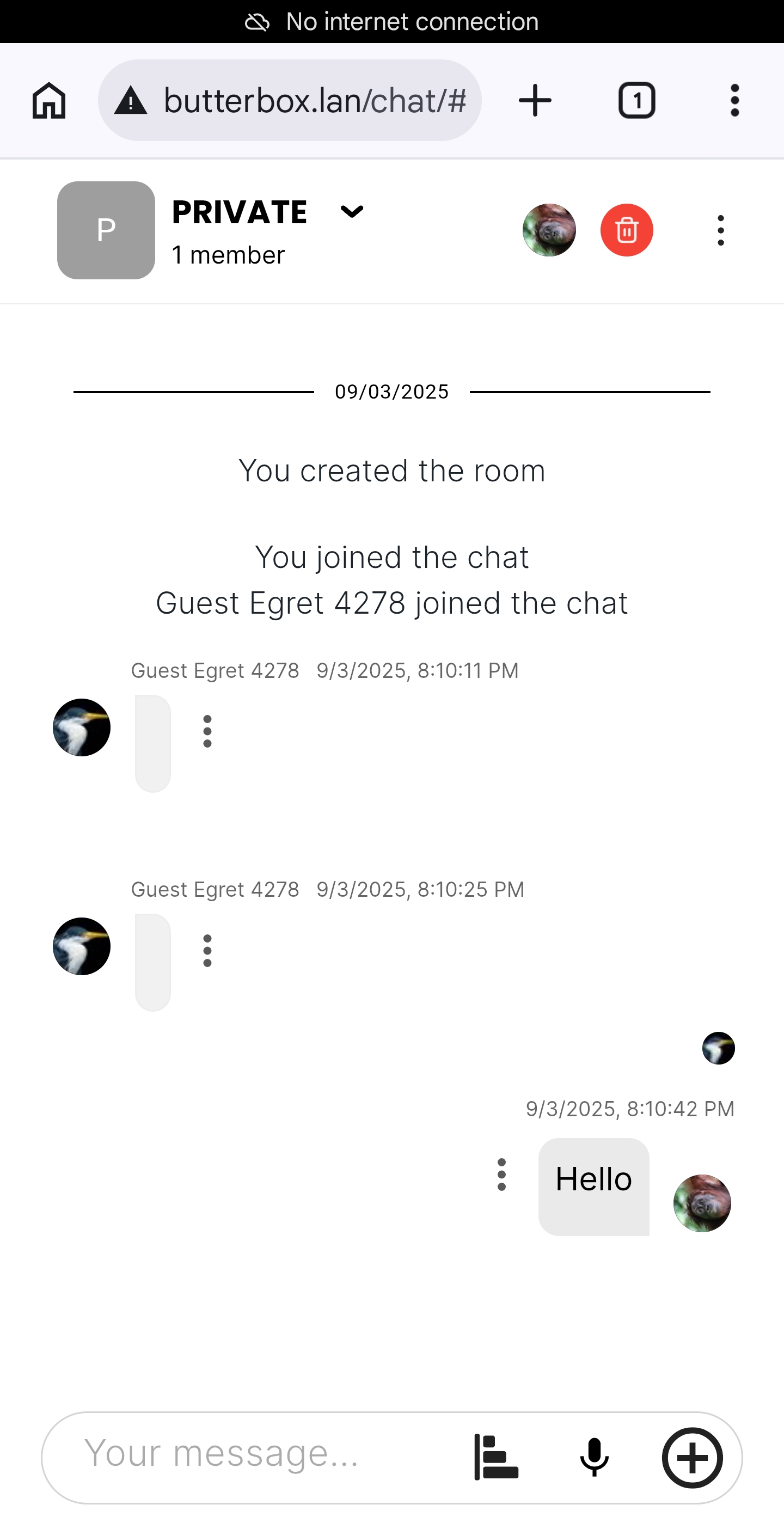Record a voice message with the microphone

pyautogui.click(x=594, y=1458)
